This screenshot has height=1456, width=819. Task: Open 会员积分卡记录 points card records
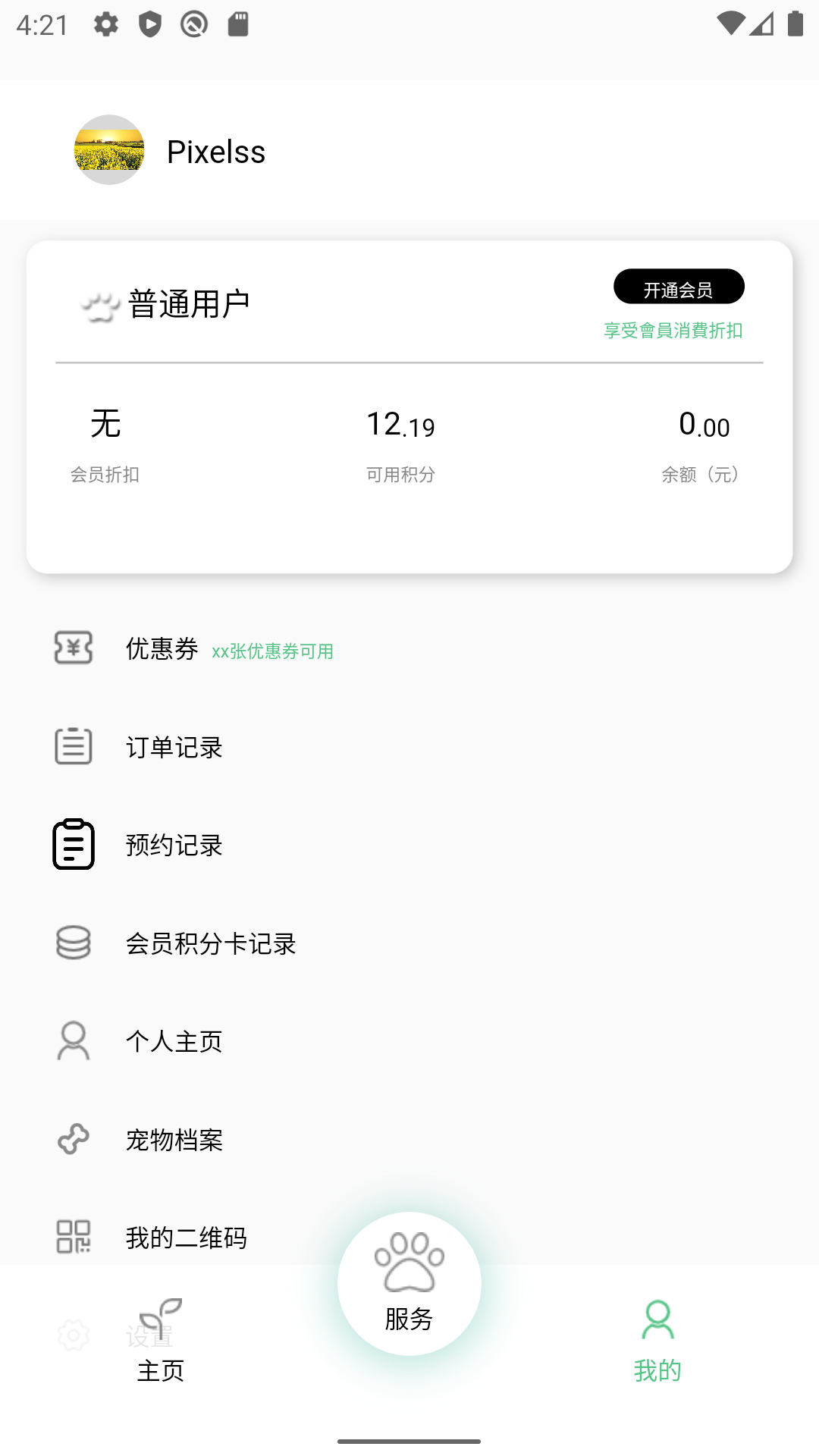(x=210, y=943)
